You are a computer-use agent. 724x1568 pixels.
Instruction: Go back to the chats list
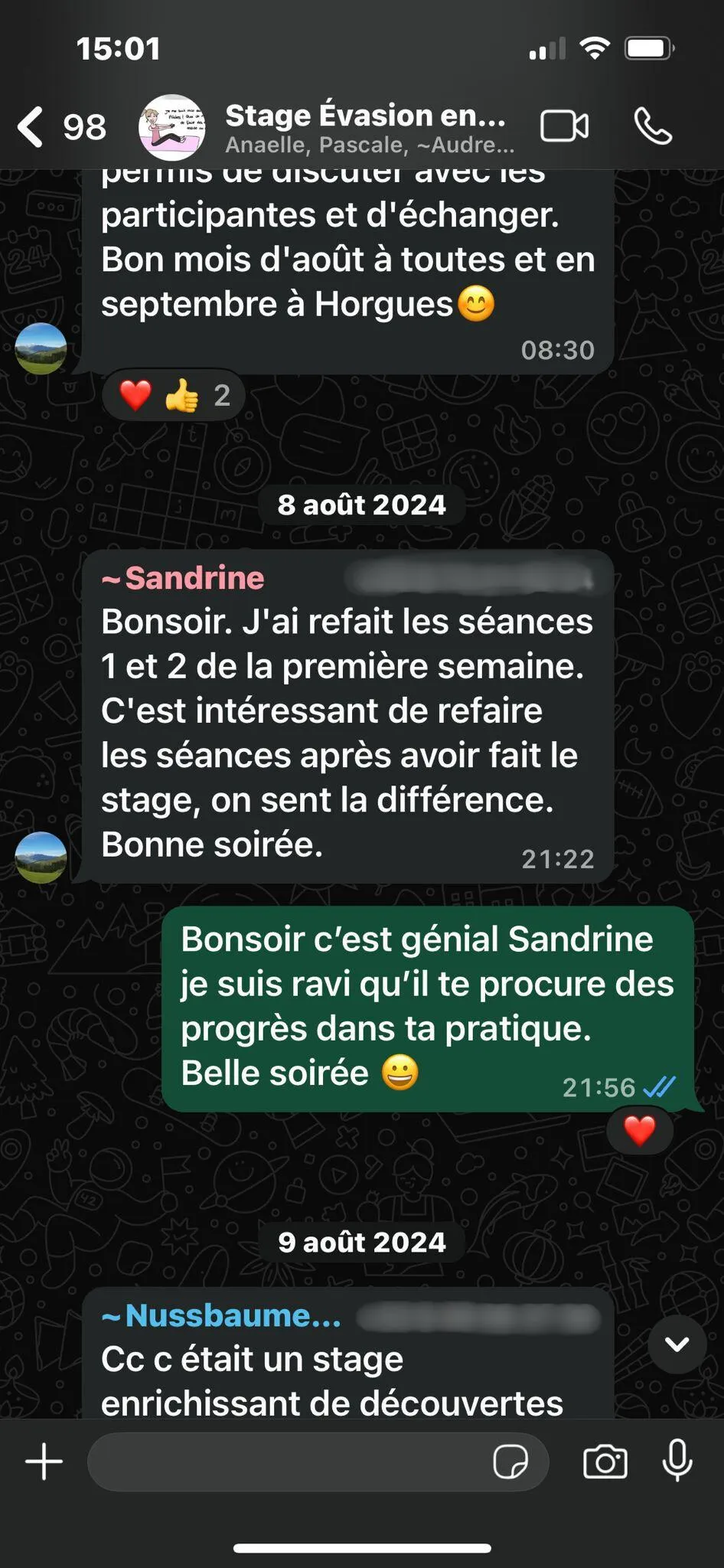tap(61, 127)
